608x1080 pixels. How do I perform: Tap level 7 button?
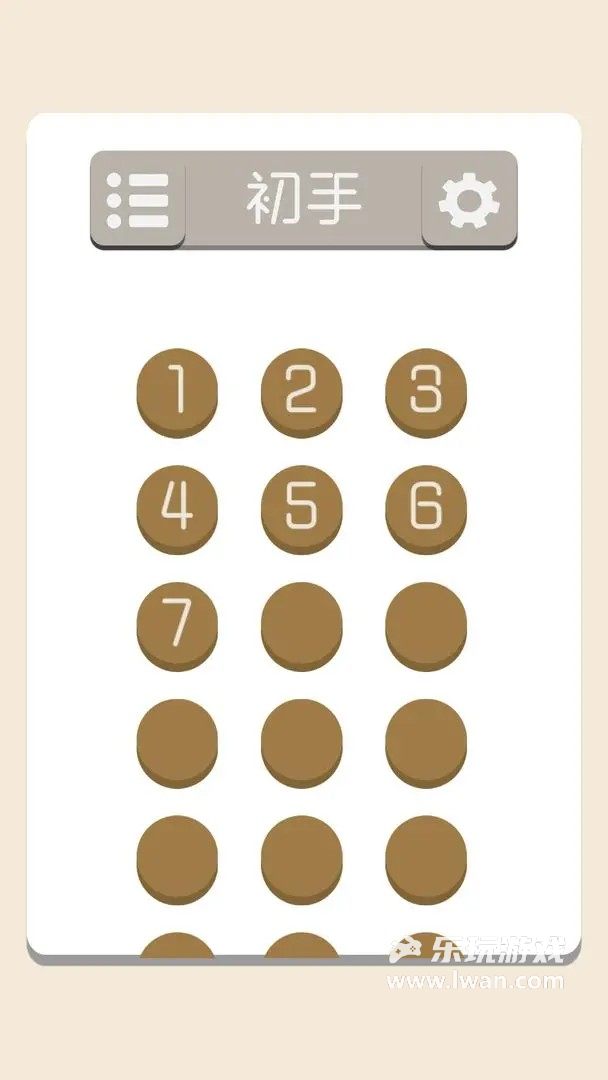click(177, 624)
